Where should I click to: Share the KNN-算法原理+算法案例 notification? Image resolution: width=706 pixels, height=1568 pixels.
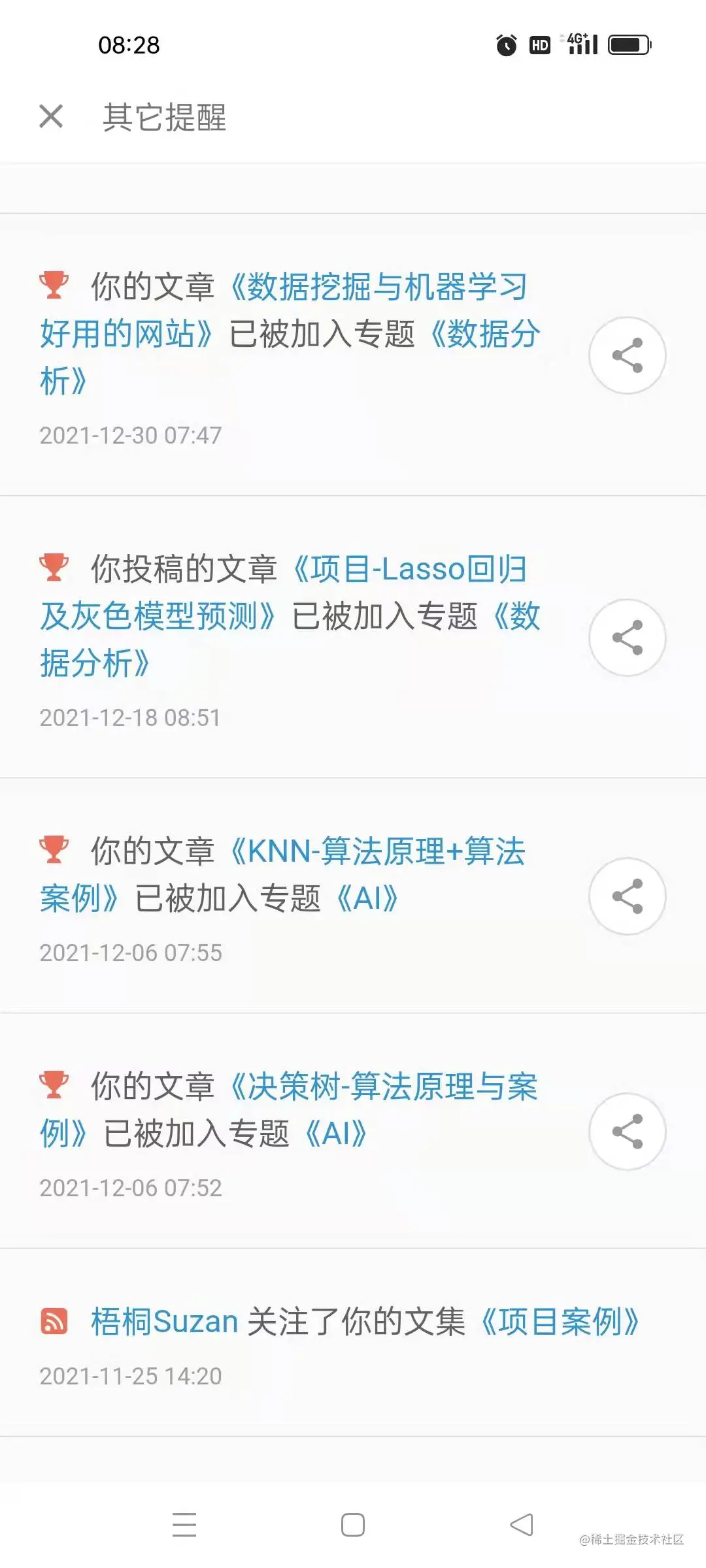click(x=627, y=896)
